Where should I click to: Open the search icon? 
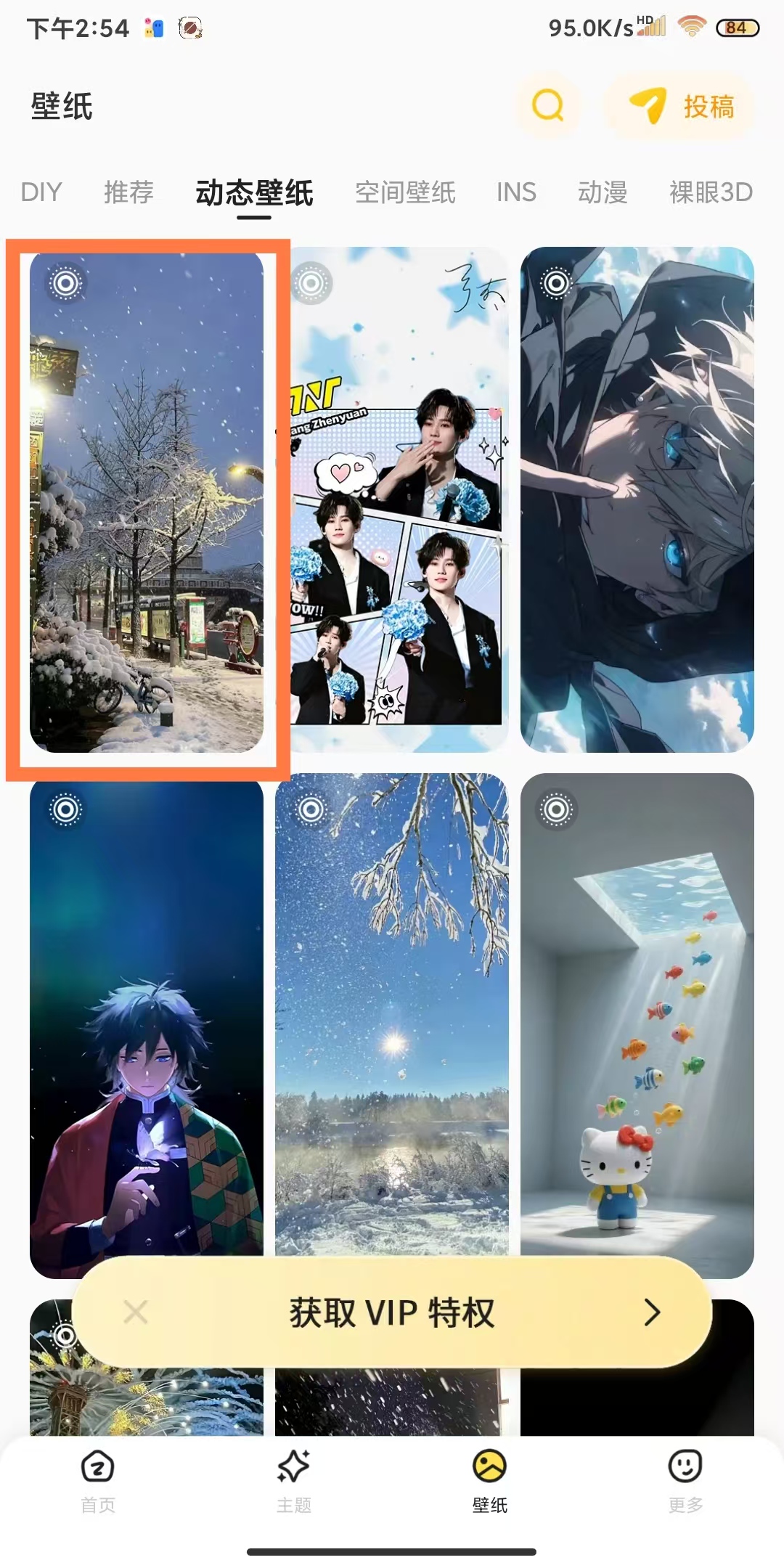[547, 106]
